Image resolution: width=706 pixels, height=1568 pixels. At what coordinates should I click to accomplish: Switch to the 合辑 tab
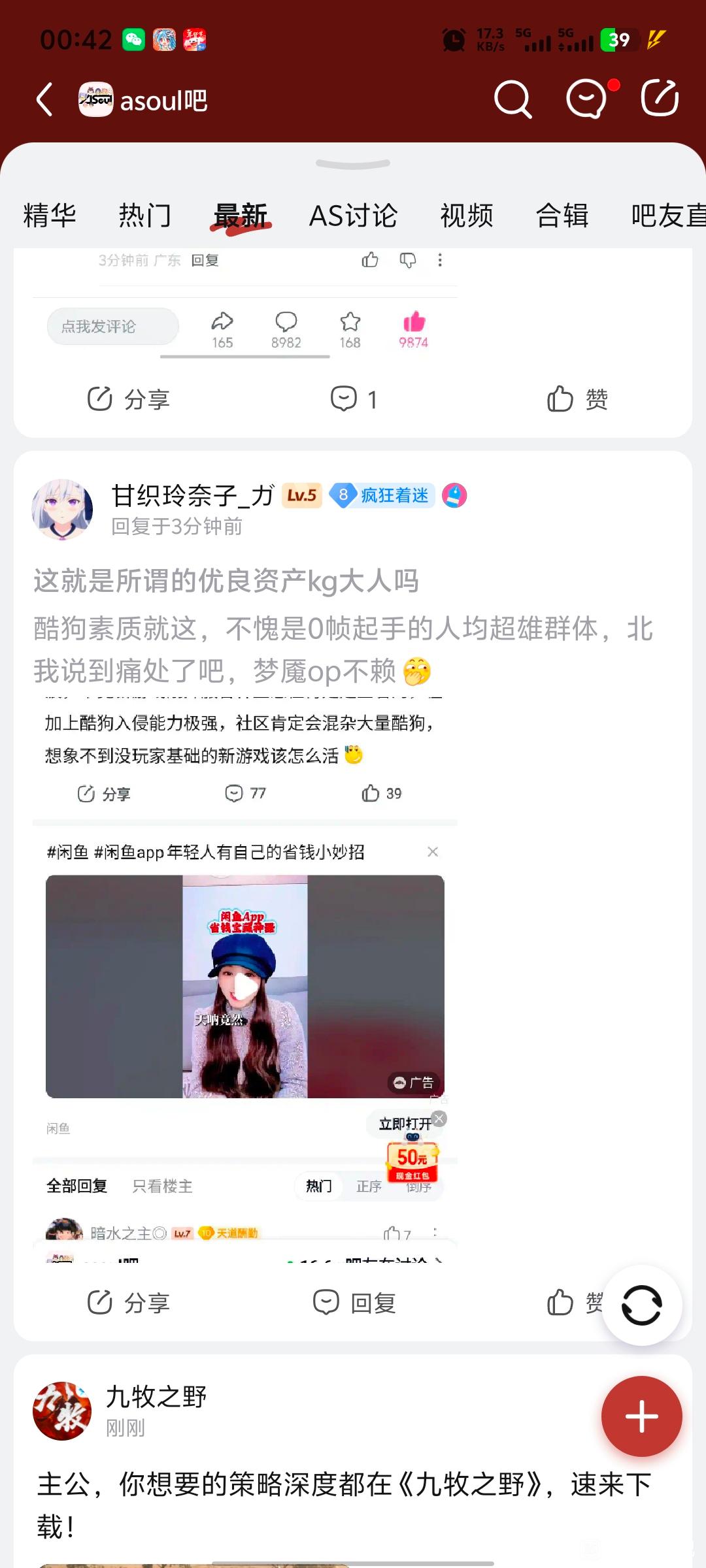click(x=562, y=216)
